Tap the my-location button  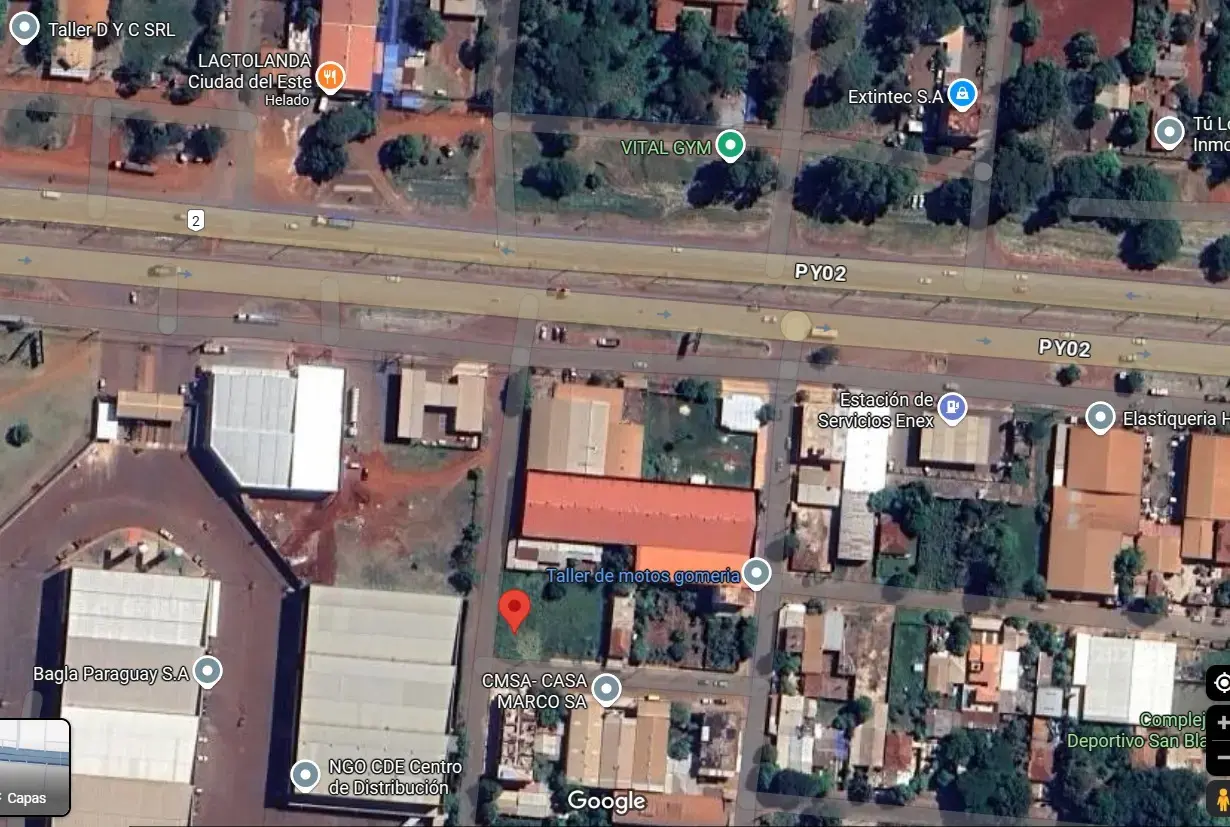(1221, 683)
